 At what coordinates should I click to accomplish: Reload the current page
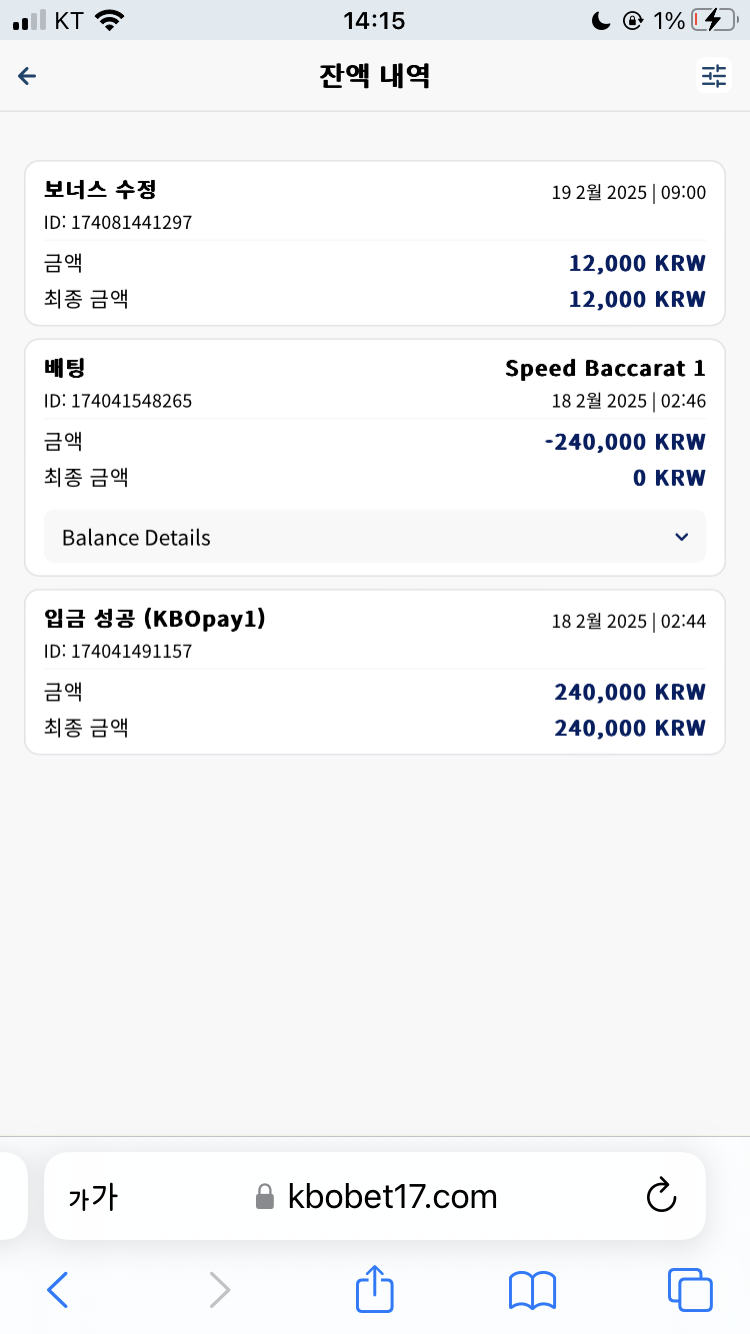click(x=662, y=1195)
